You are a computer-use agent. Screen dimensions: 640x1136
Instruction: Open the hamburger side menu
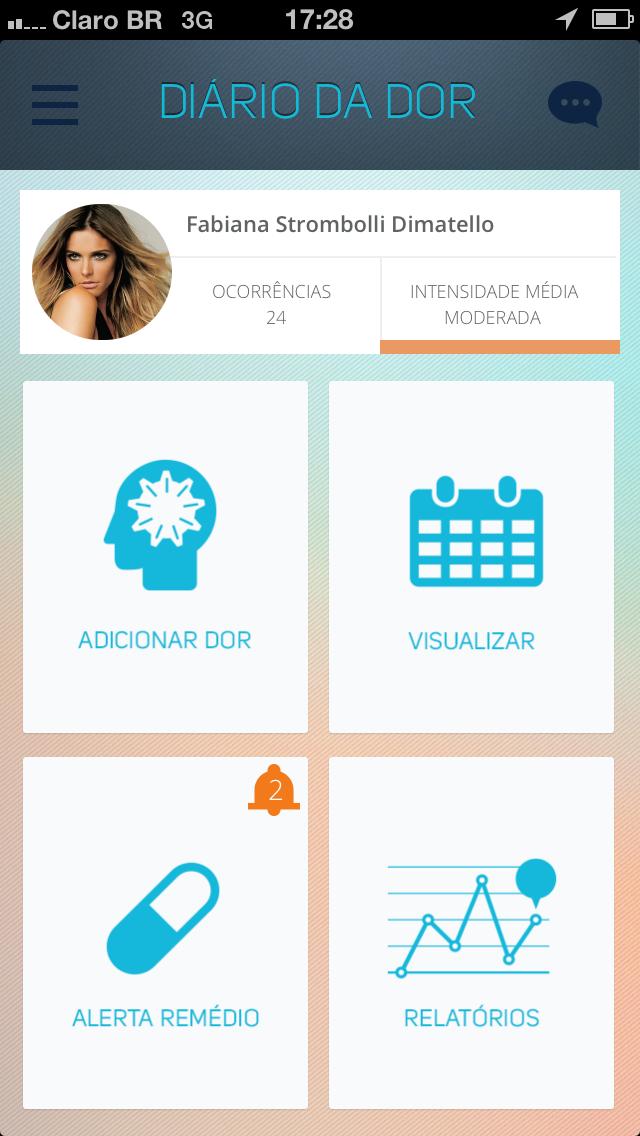(55, 104)
